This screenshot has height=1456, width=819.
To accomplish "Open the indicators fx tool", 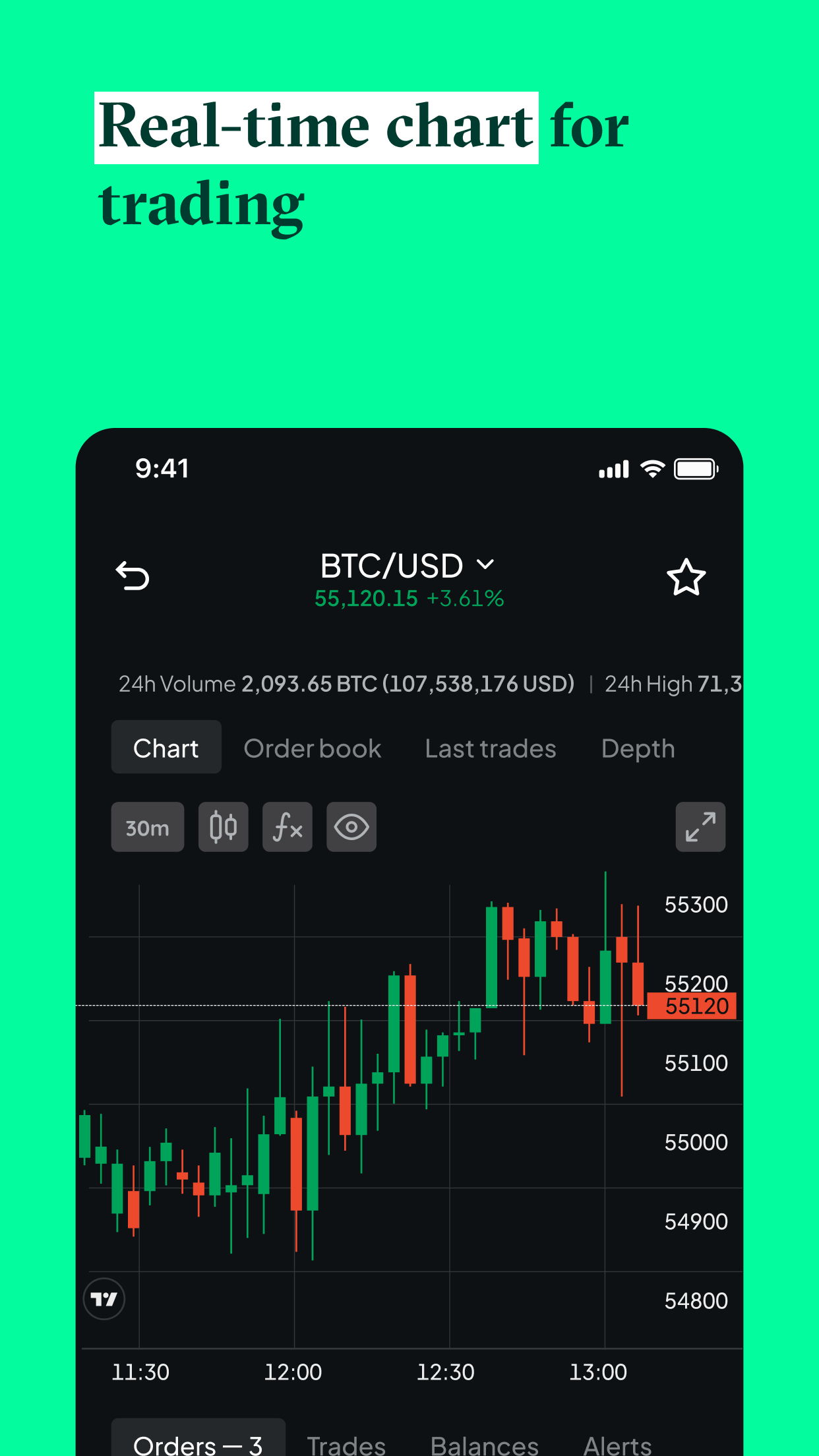I will pyautogui.click(x=287, y=827).
